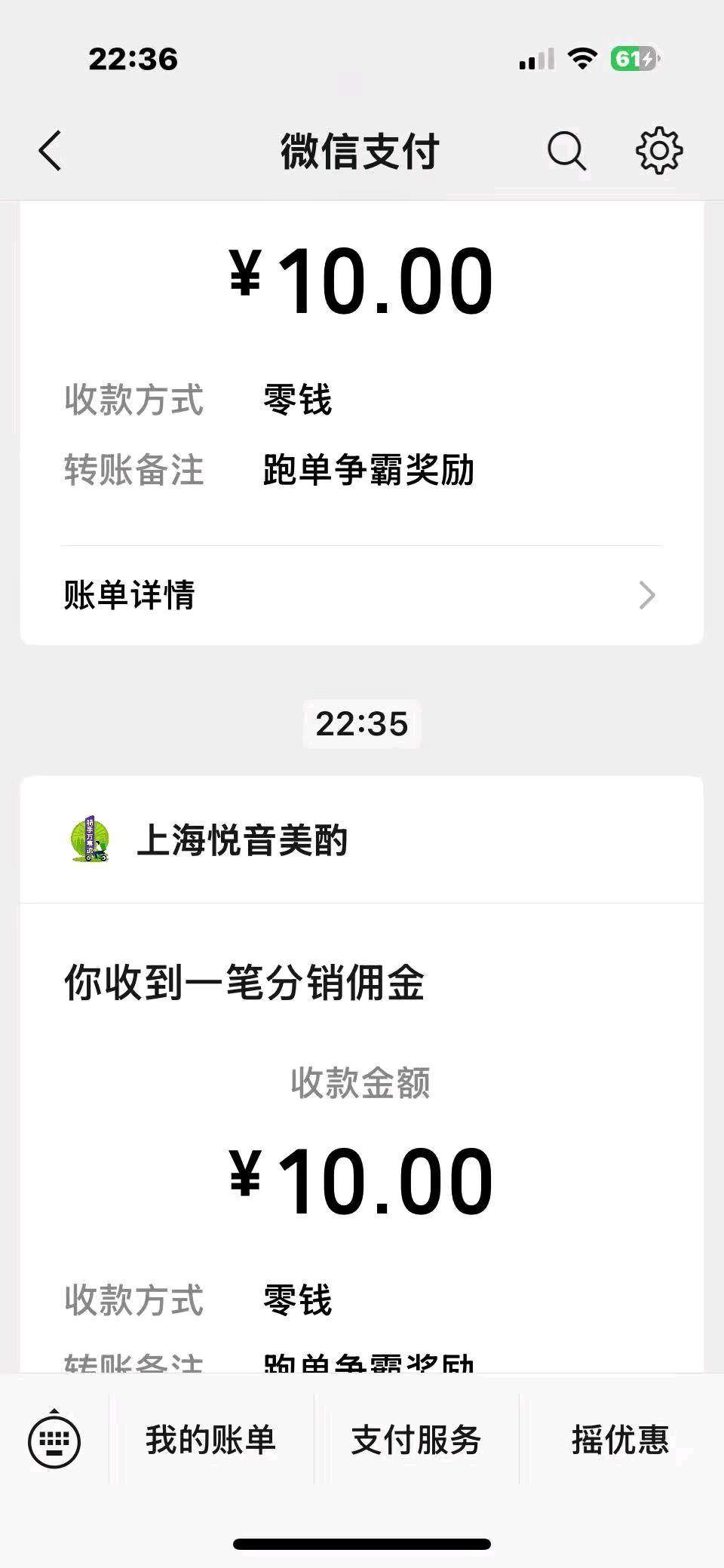Open 账单详情 for the first payment

[x=360, y=595]
